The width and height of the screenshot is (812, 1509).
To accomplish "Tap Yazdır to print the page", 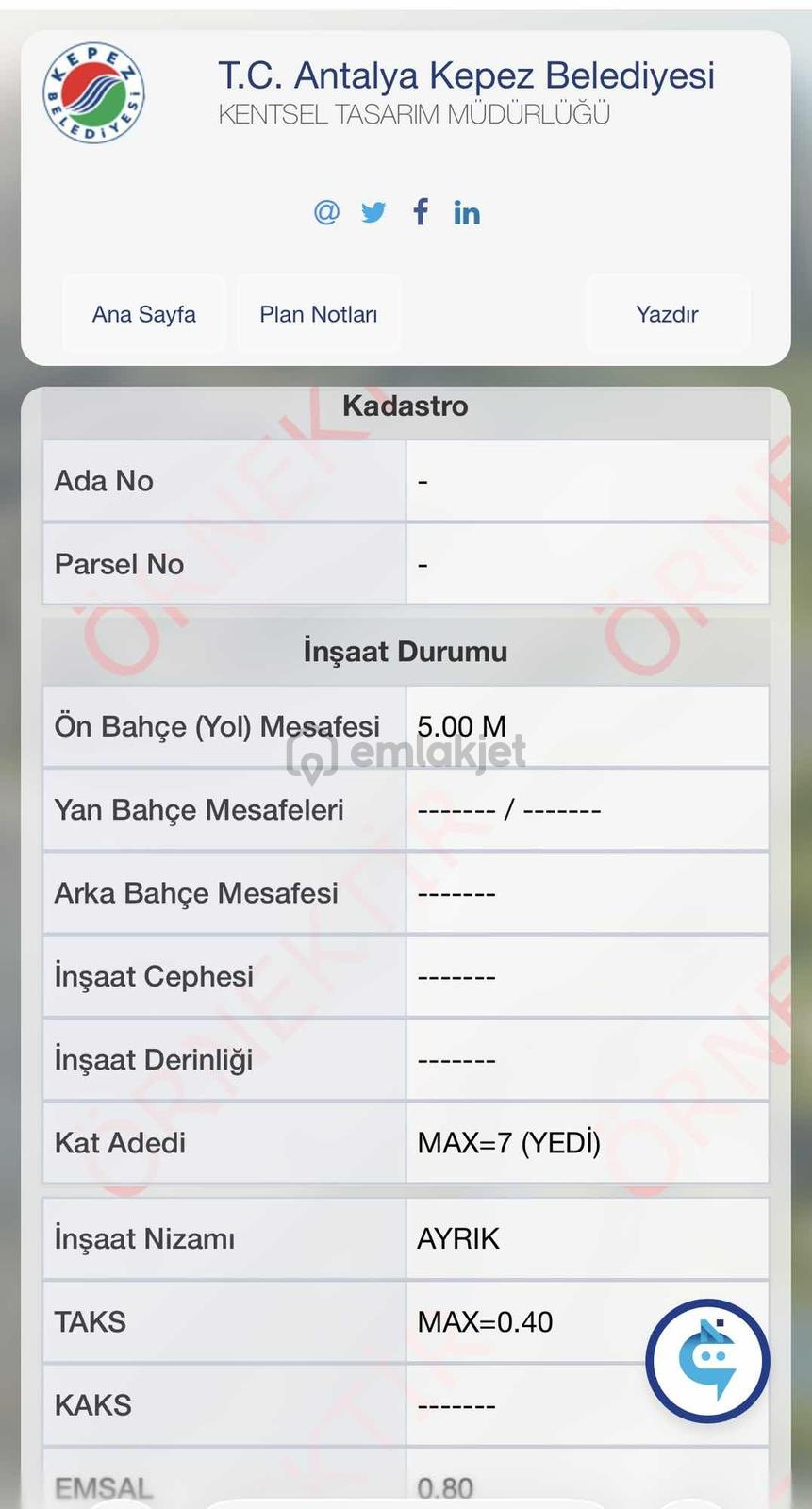I will 667,314.
